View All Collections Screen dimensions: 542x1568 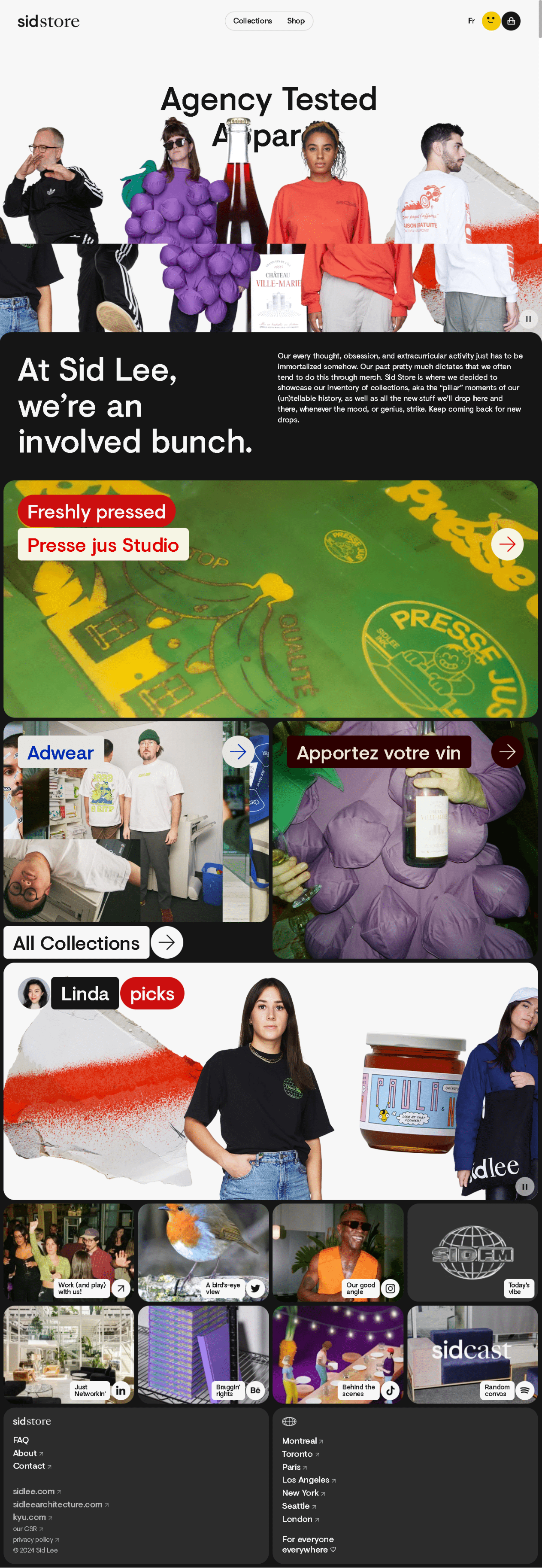point(166,942)
